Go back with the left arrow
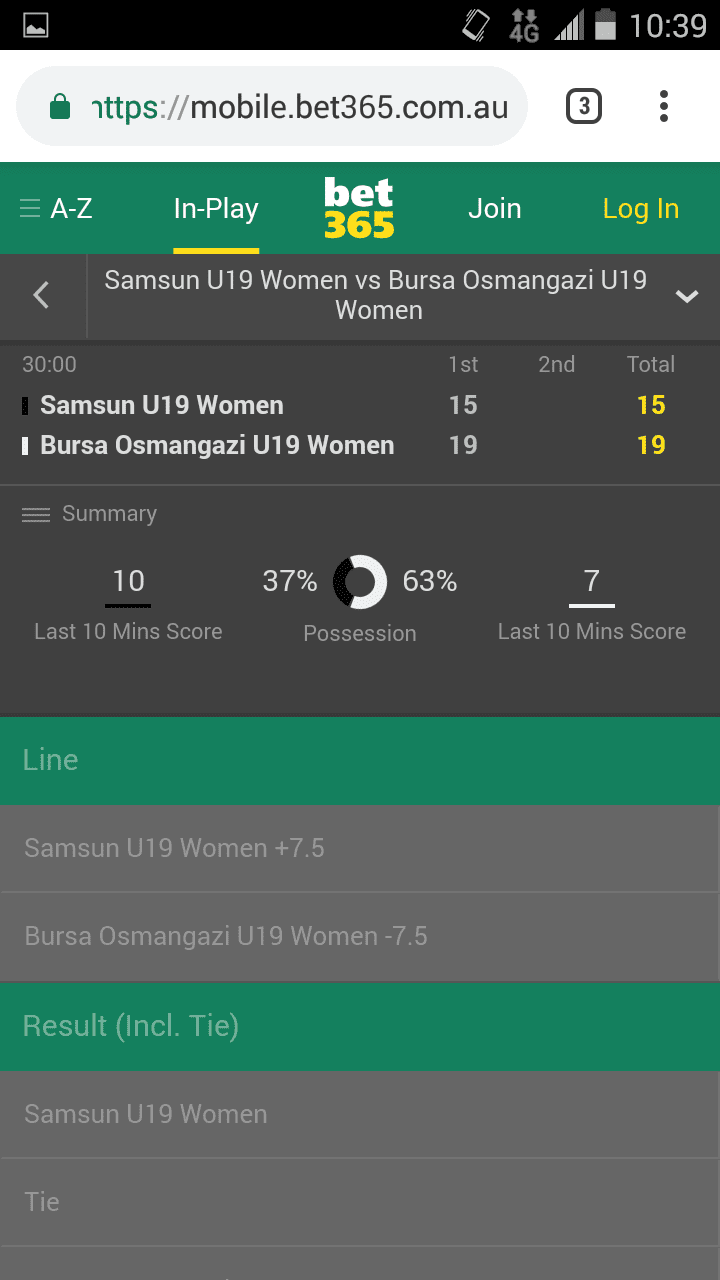The height and width of the screenshot is (1280, 720). point(42,295)
